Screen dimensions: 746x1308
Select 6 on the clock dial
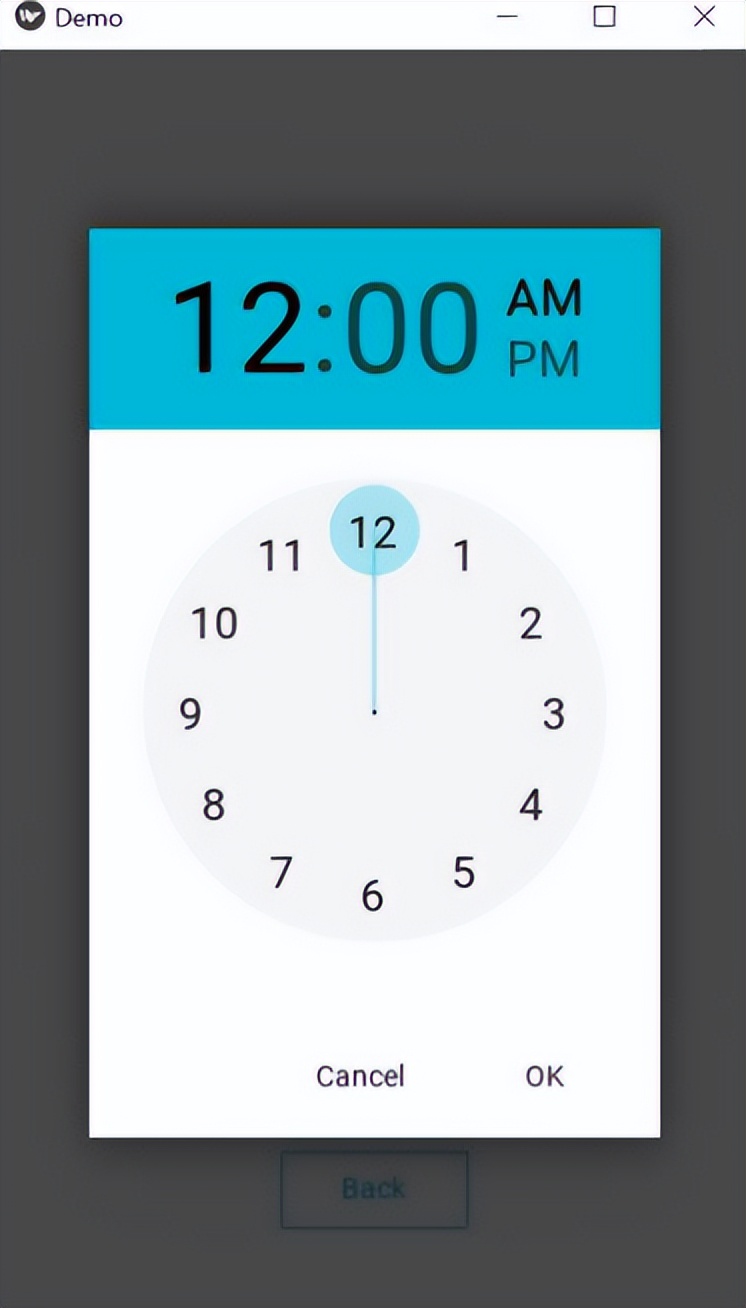coord(372,896)
